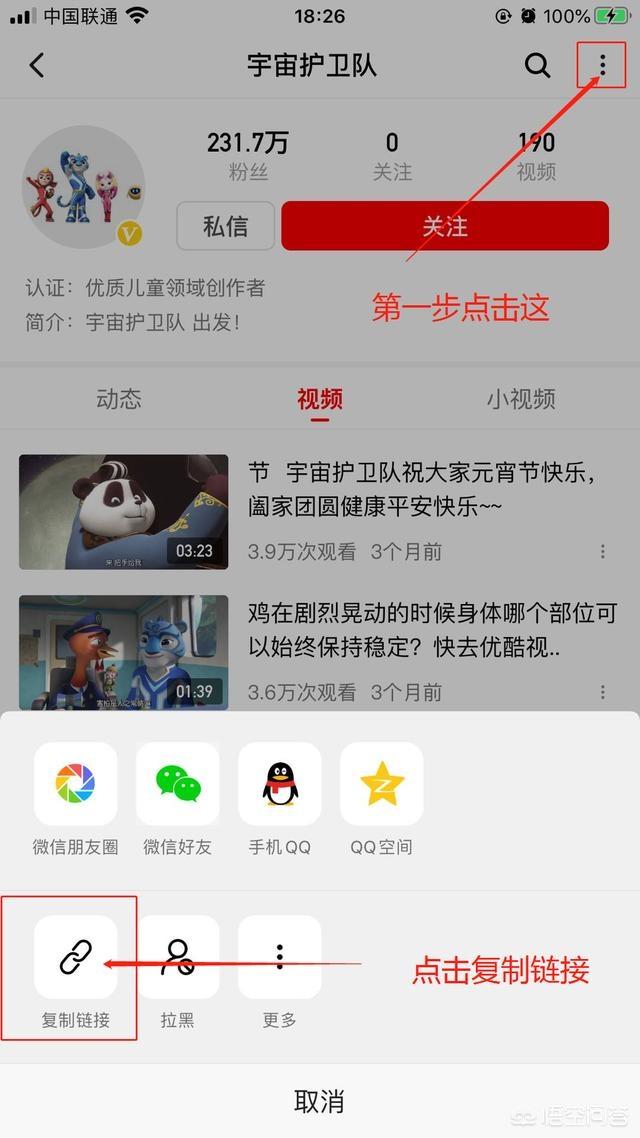Open options for the 元宵节快乐 video
Image resolution: width=640 pixels, height=1138 pixels.
(x=603, y=552)
